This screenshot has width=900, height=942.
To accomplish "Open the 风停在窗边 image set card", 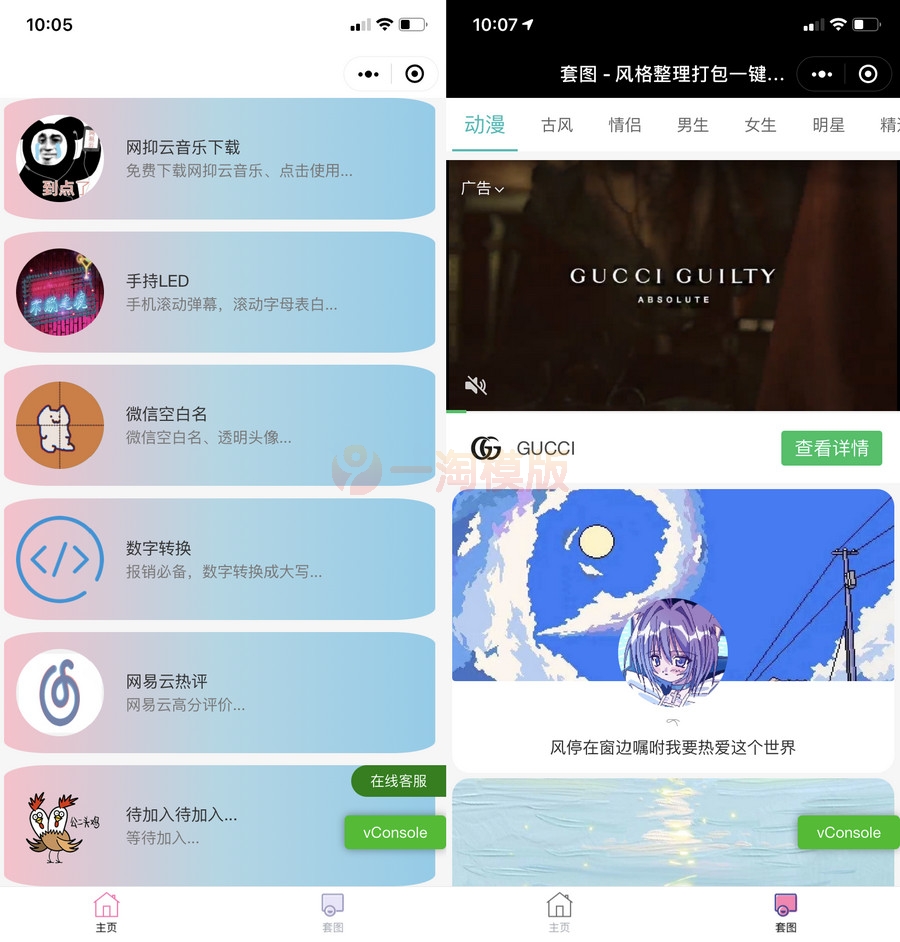I will tap(672, 630).
